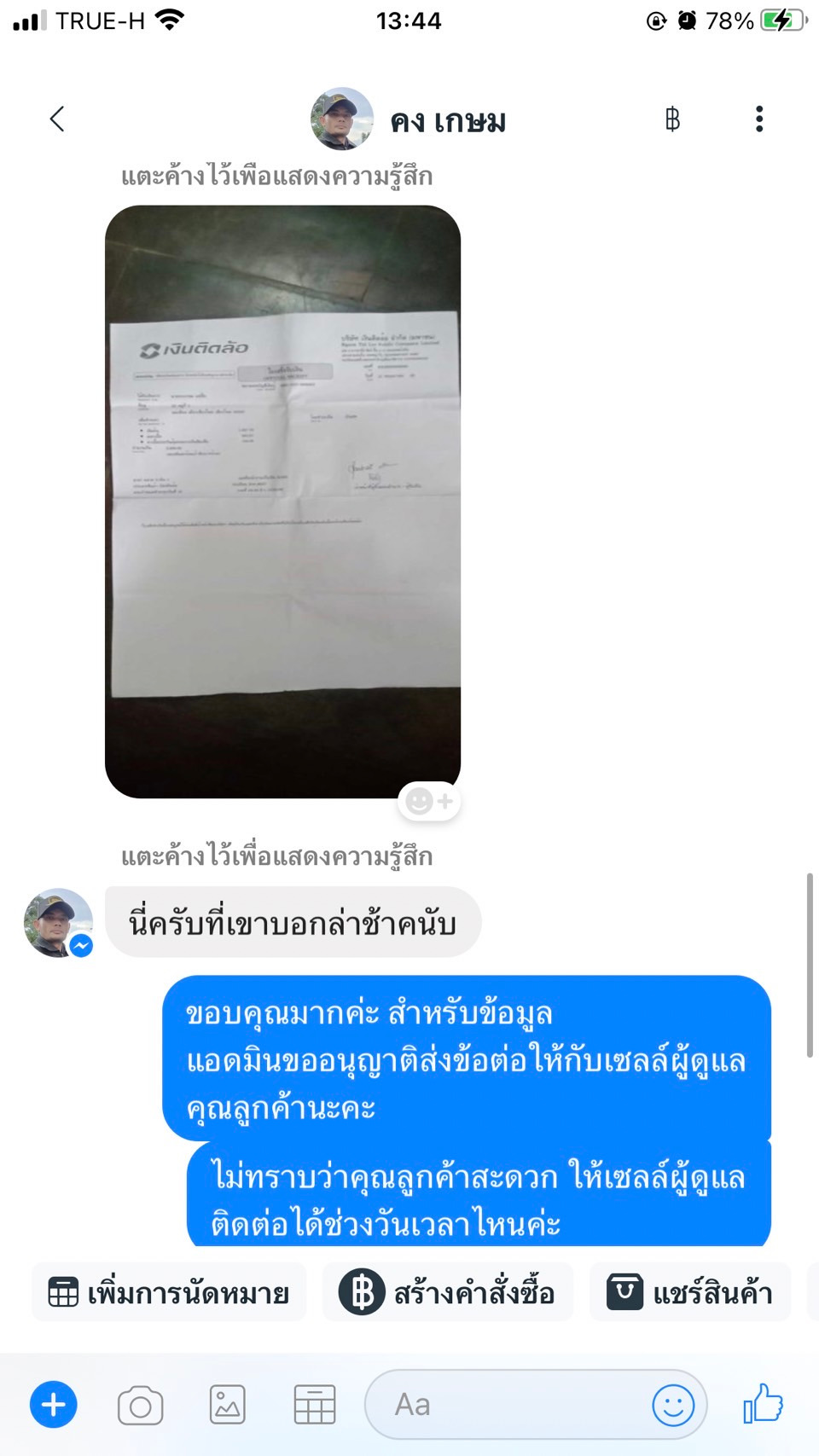Tap the baht payment icon
This screenshot has height=1456, width=819.
672,119
